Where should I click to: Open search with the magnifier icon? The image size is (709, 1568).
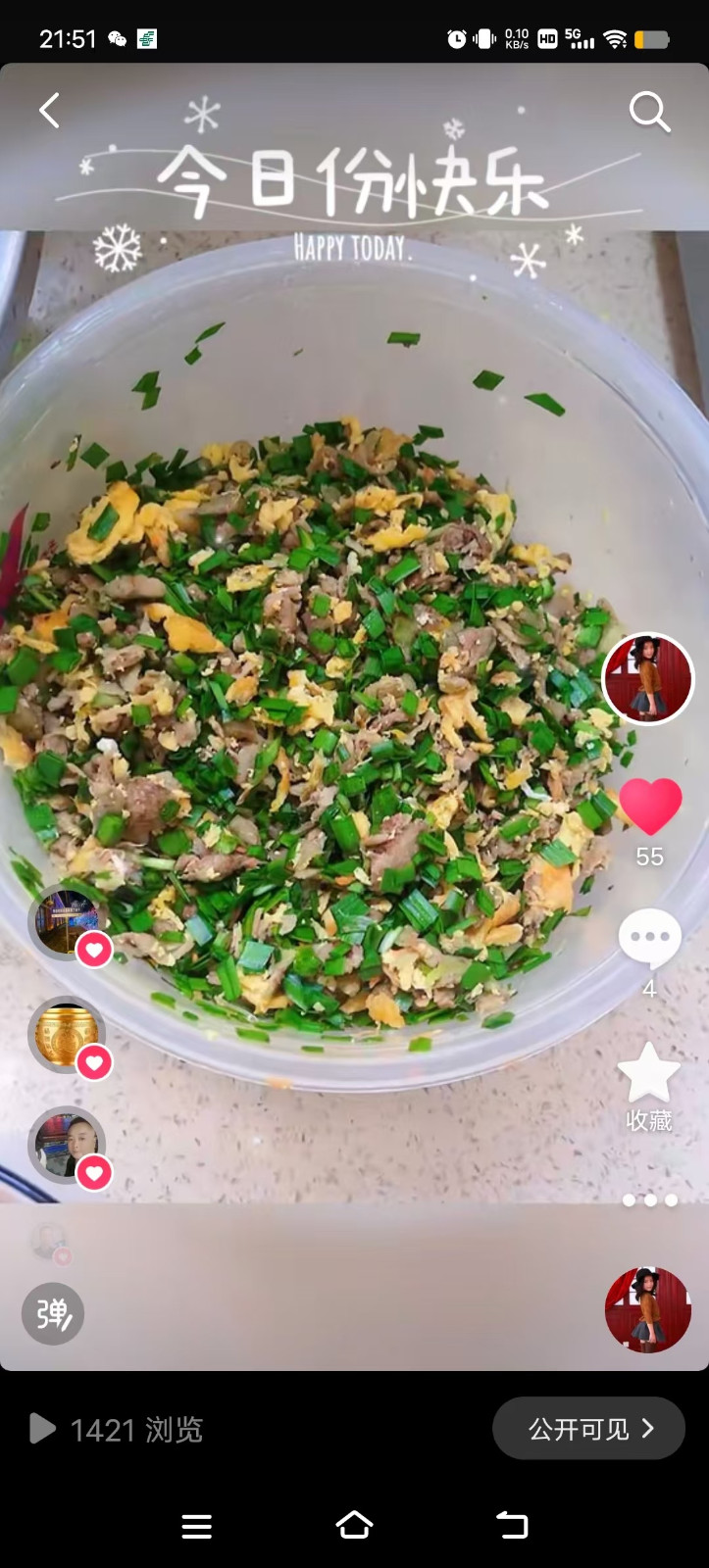coord(649,112)
